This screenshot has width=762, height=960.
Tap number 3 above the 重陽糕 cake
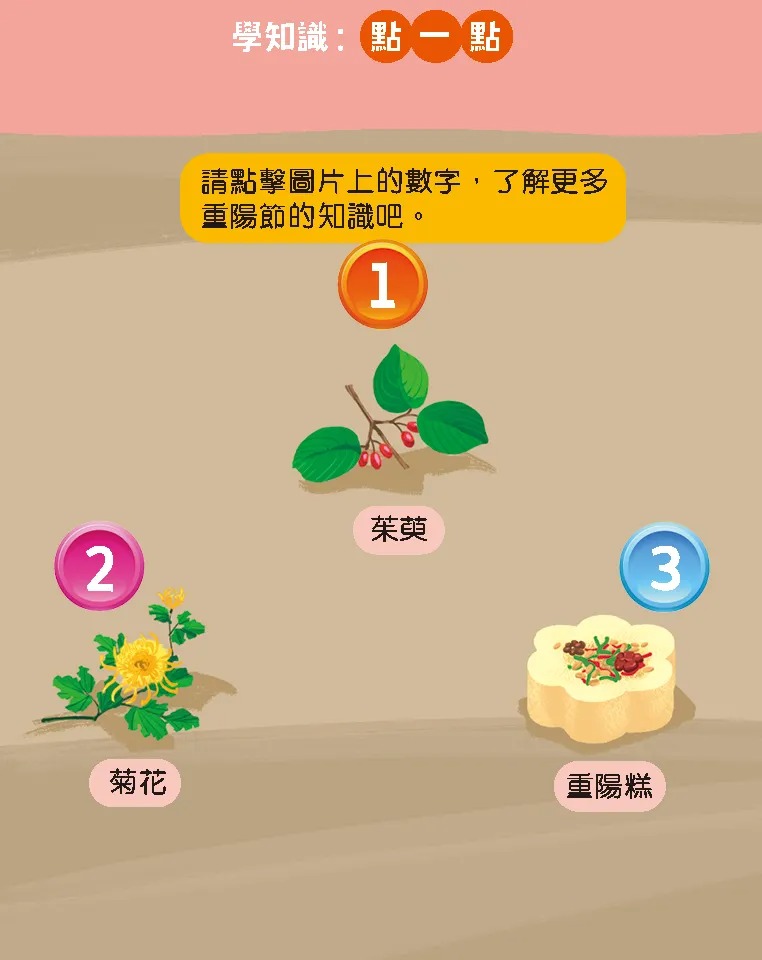(x=664, y=566)
